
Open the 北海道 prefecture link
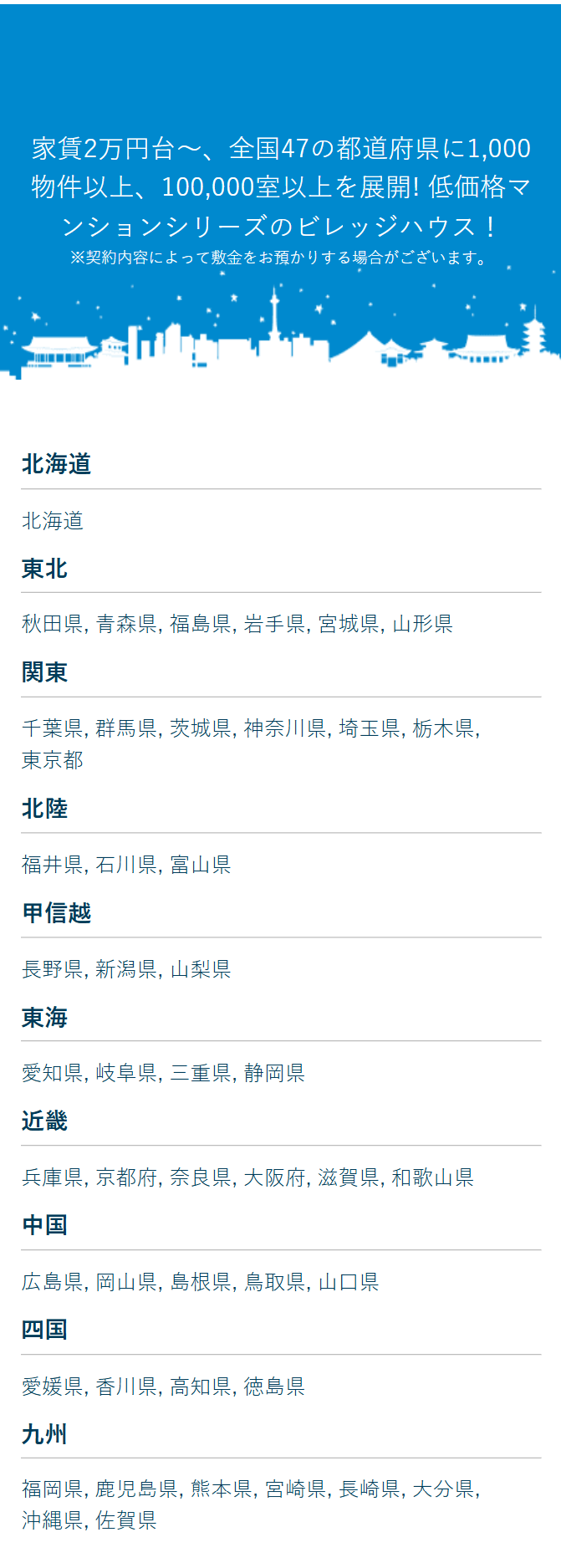coord(52,521)
